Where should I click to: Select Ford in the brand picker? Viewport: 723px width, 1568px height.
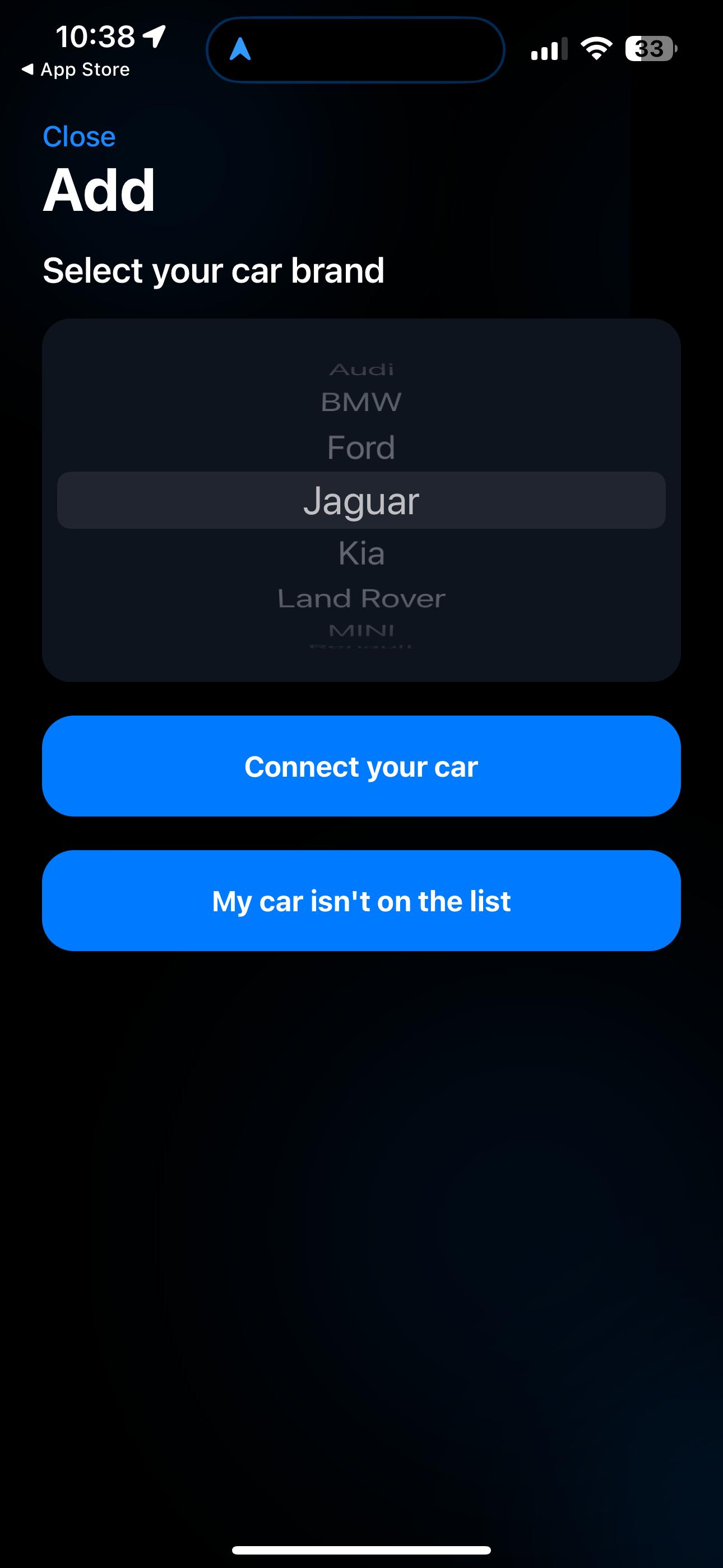pyautogui.click(x=361, y=448)
